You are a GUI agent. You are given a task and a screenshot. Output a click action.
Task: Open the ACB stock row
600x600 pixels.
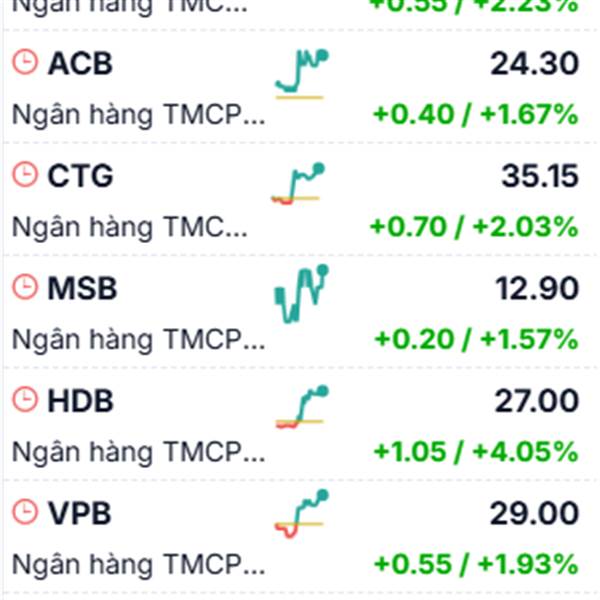300,86
